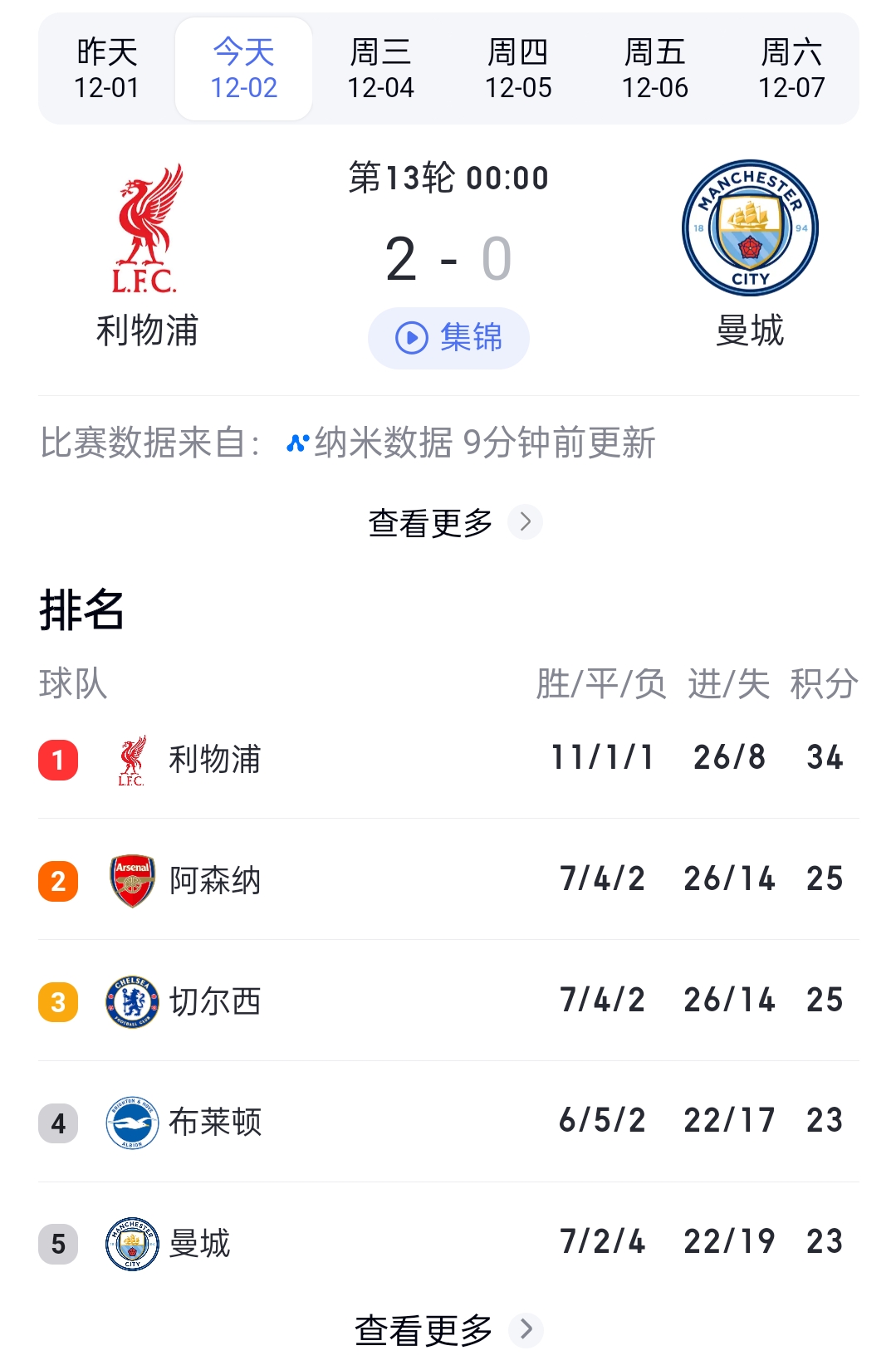Viewport: 896px width, 1370px height.
Task: Click the orange number 2 rank badge
Action: pyautogui.click(x=58, y=878)
